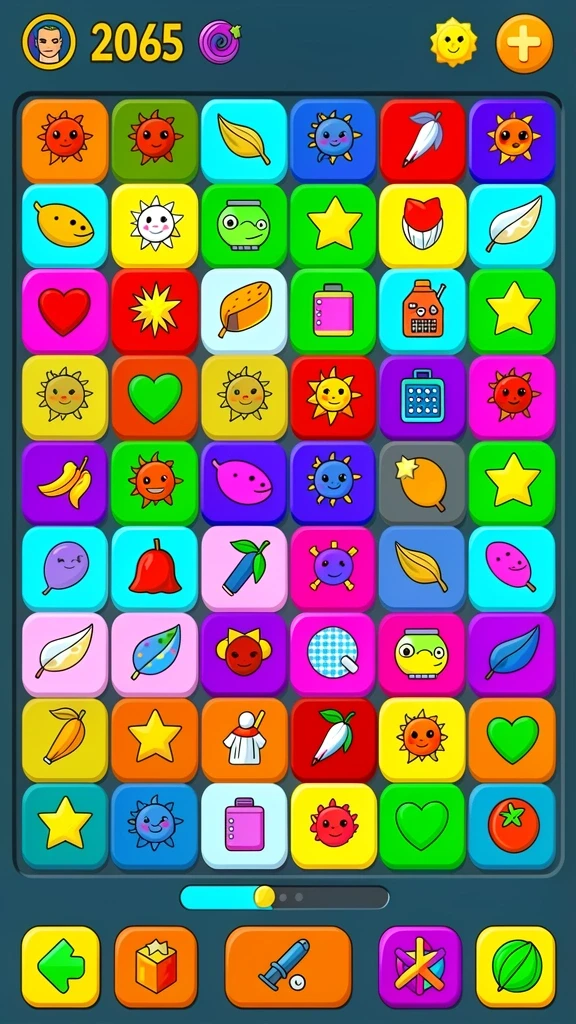Tap the purple swirl candy icon
The width and height of the screenshot is (576, 1024).
[220, 42]
